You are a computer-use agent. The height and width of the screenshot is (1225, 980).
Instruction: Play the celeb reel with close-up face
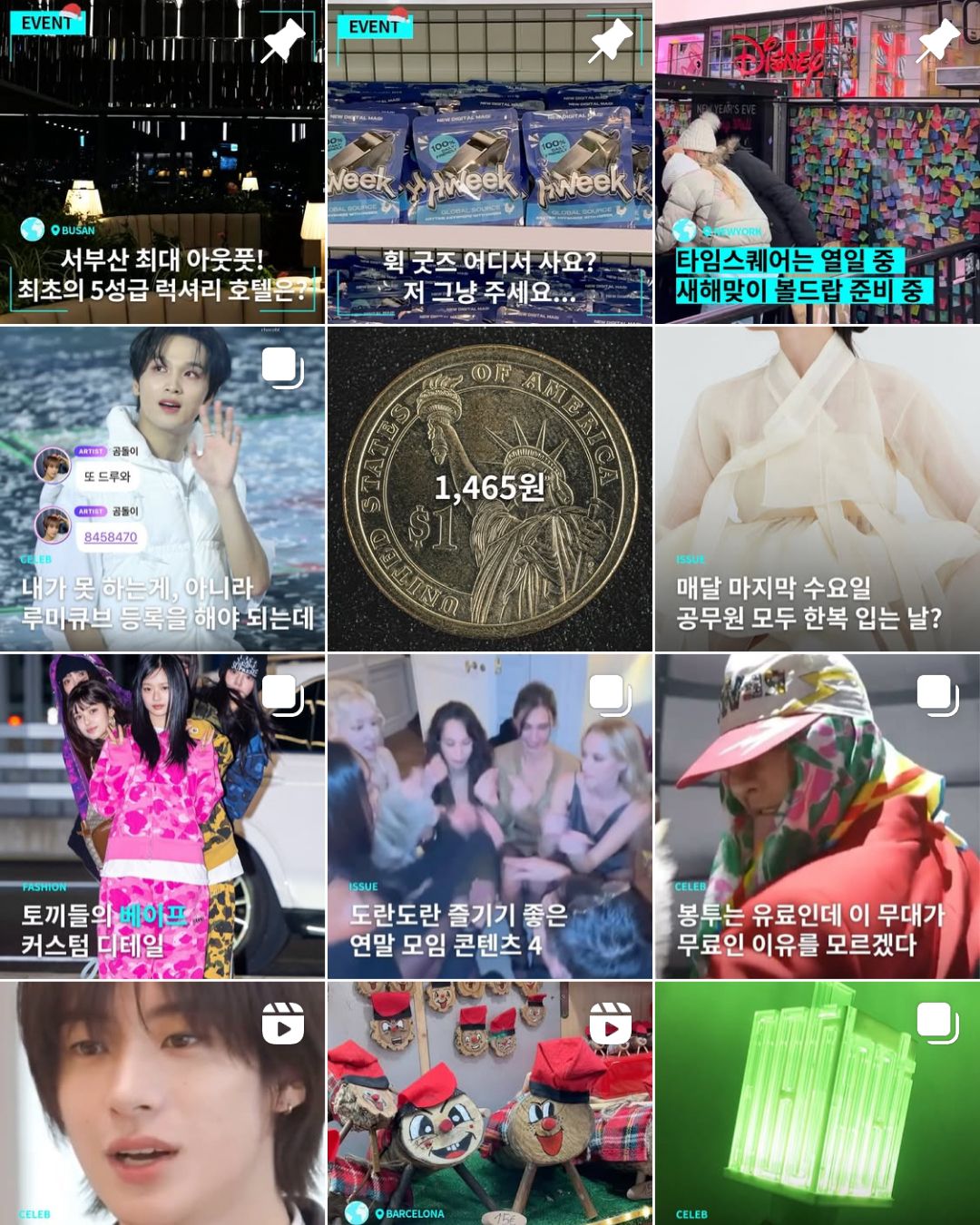click(162, 1102)
